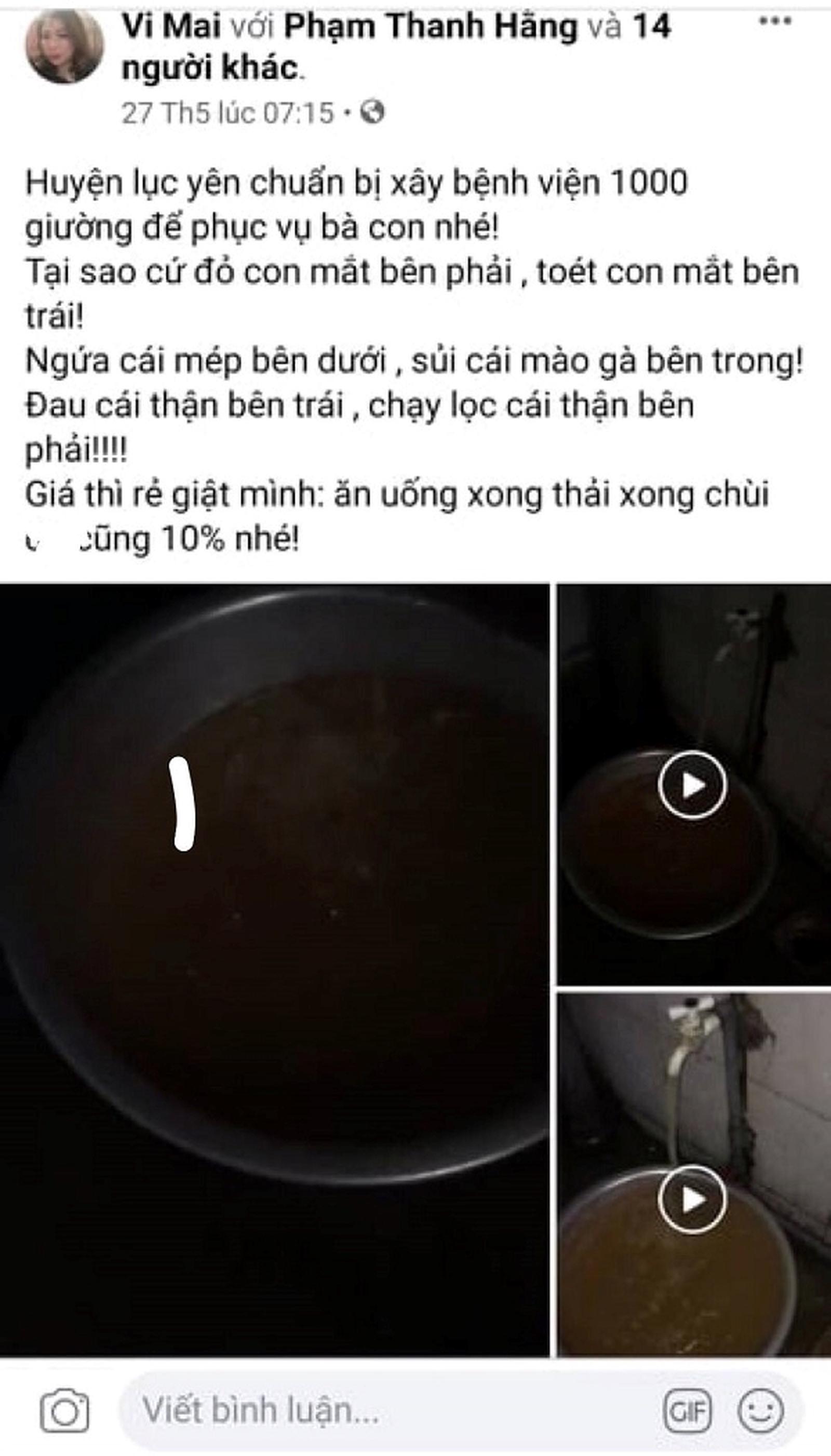Open Vi Mai's profile picture
Image resolution: width=831 pixels, height=1456 pixels.
point(64,47)
